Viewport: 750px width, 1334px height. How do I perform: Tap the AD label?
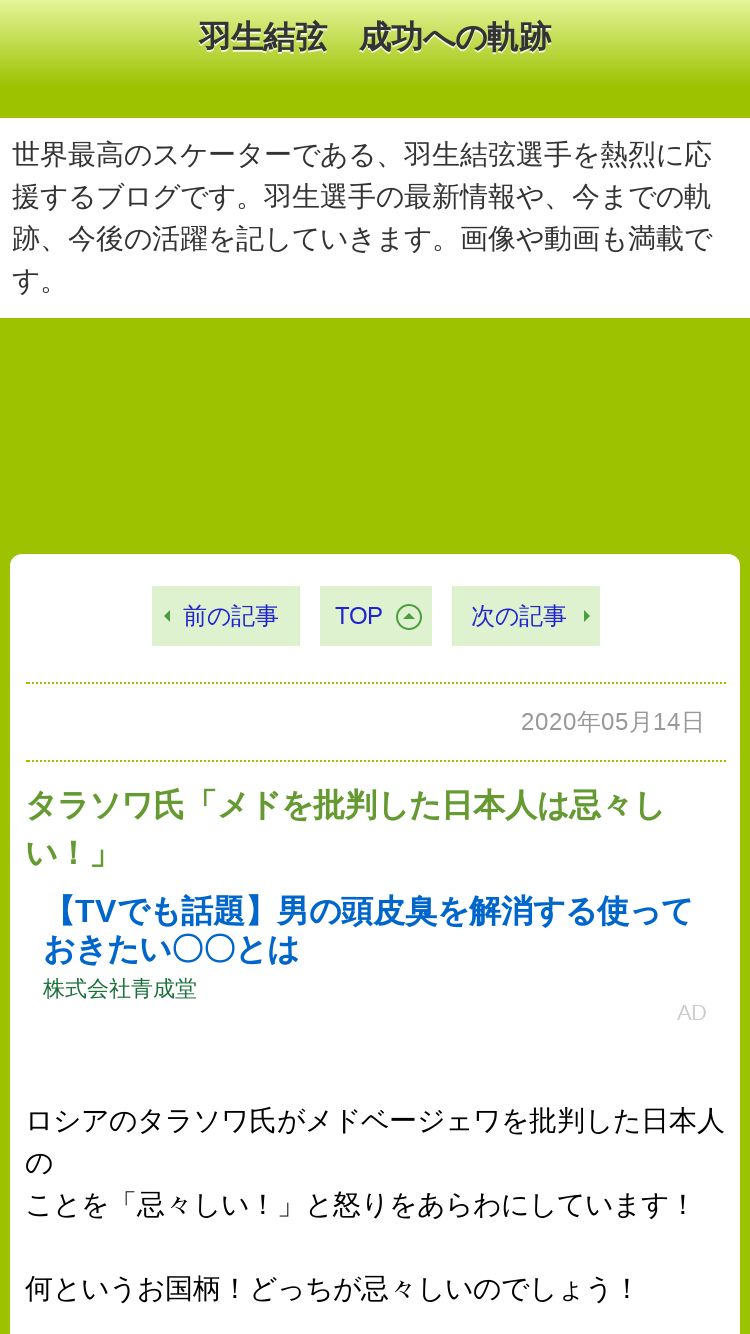[691, 1013]
